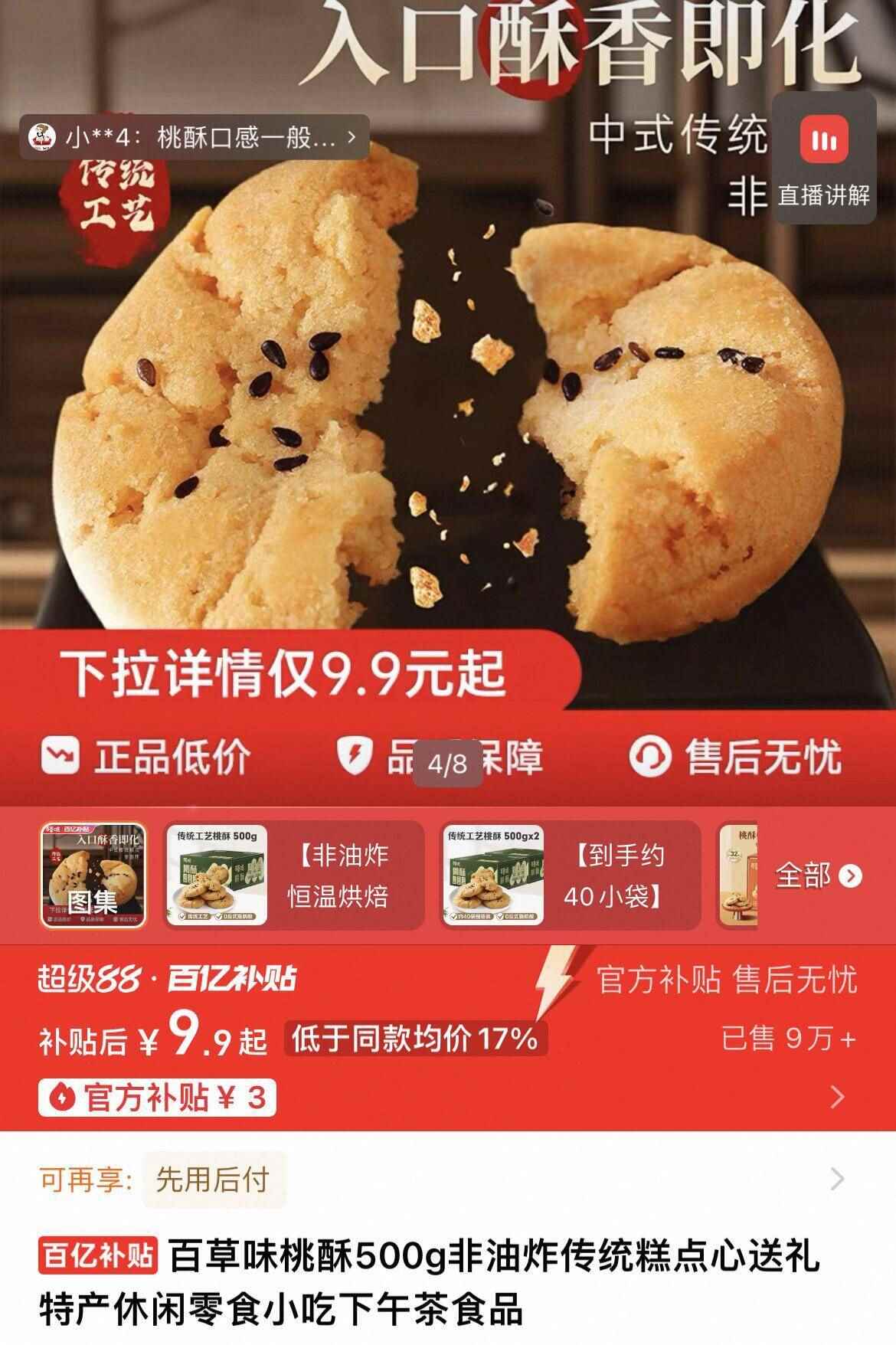Click the 品质保障 shield icon
896x1345 pixels.
(x=353, y=754)
